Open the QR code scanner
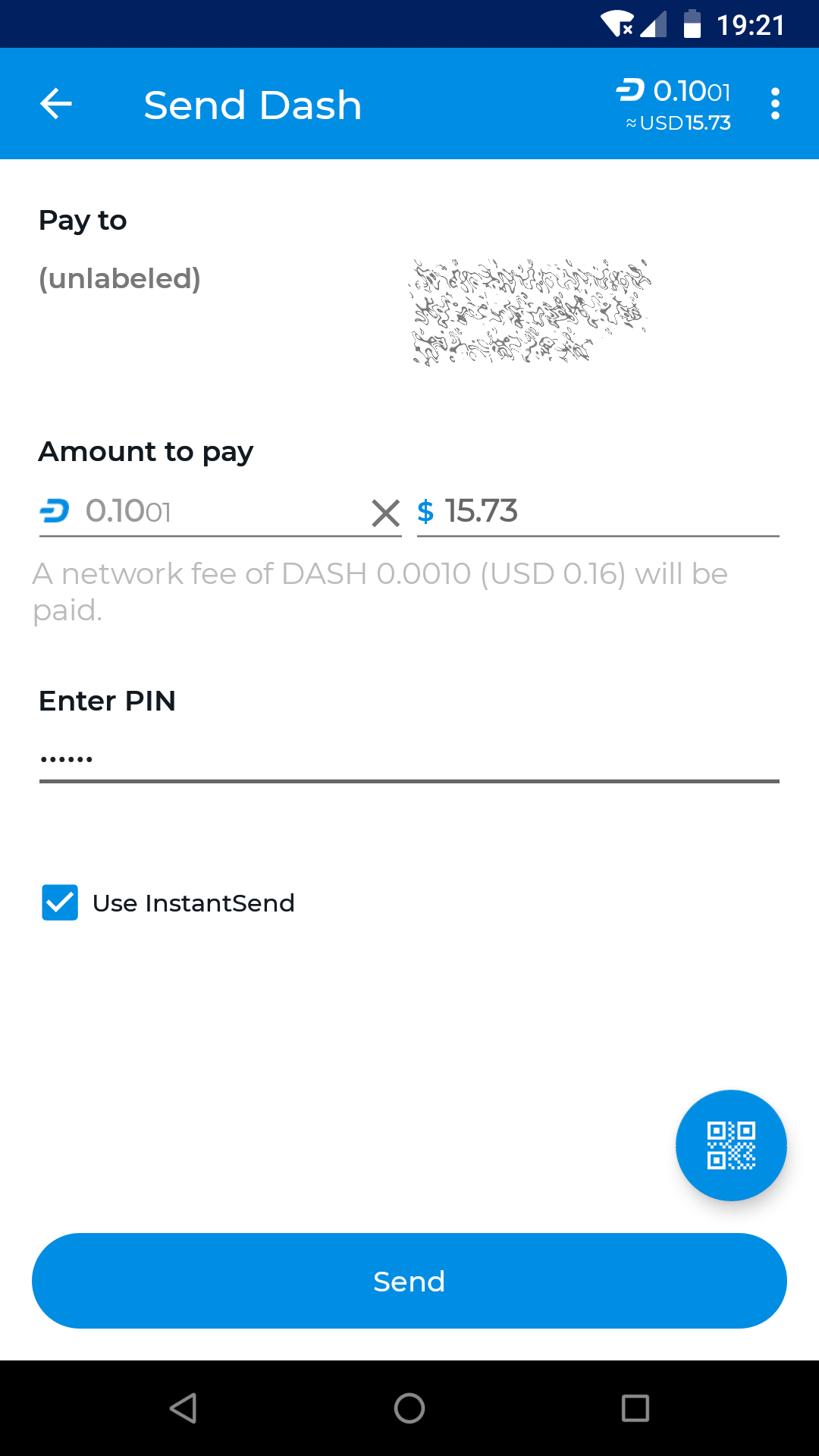 731,1145
